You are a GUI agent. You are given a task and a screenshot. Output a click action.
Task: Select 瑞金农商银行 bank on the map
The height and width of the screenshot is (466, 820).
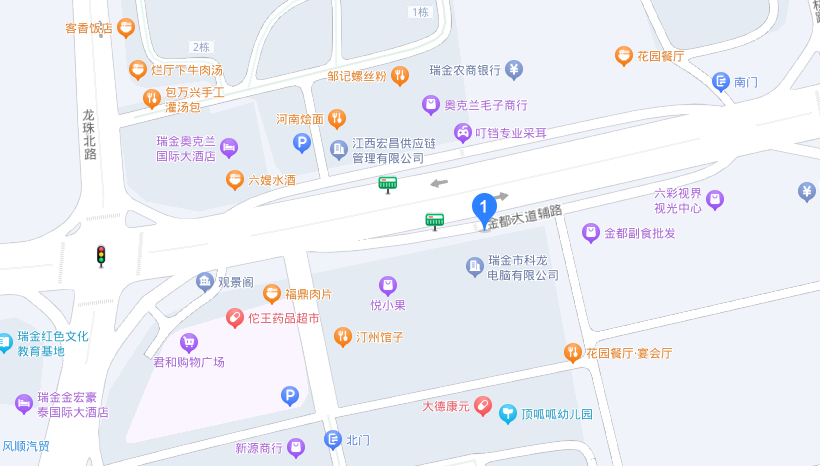click(x=513, y=70)
